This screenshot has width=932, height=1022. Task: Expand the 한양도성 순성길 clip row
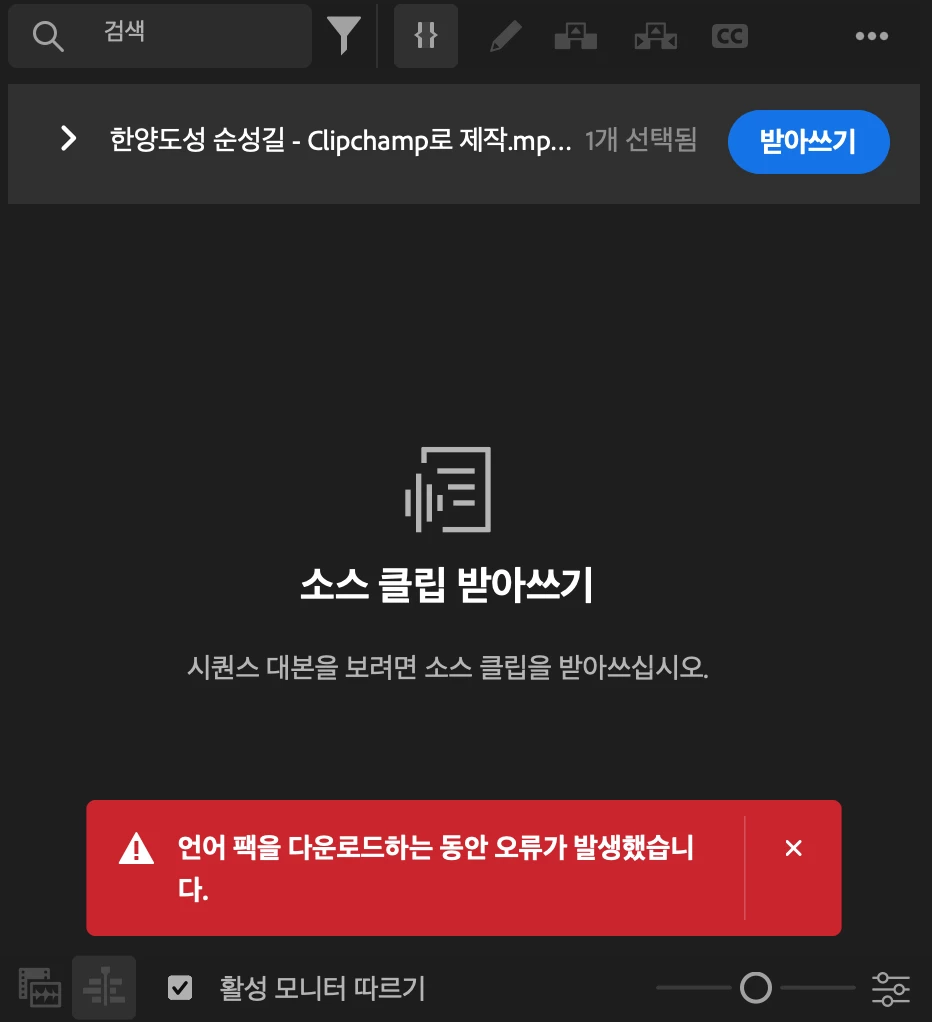[68, 139]
